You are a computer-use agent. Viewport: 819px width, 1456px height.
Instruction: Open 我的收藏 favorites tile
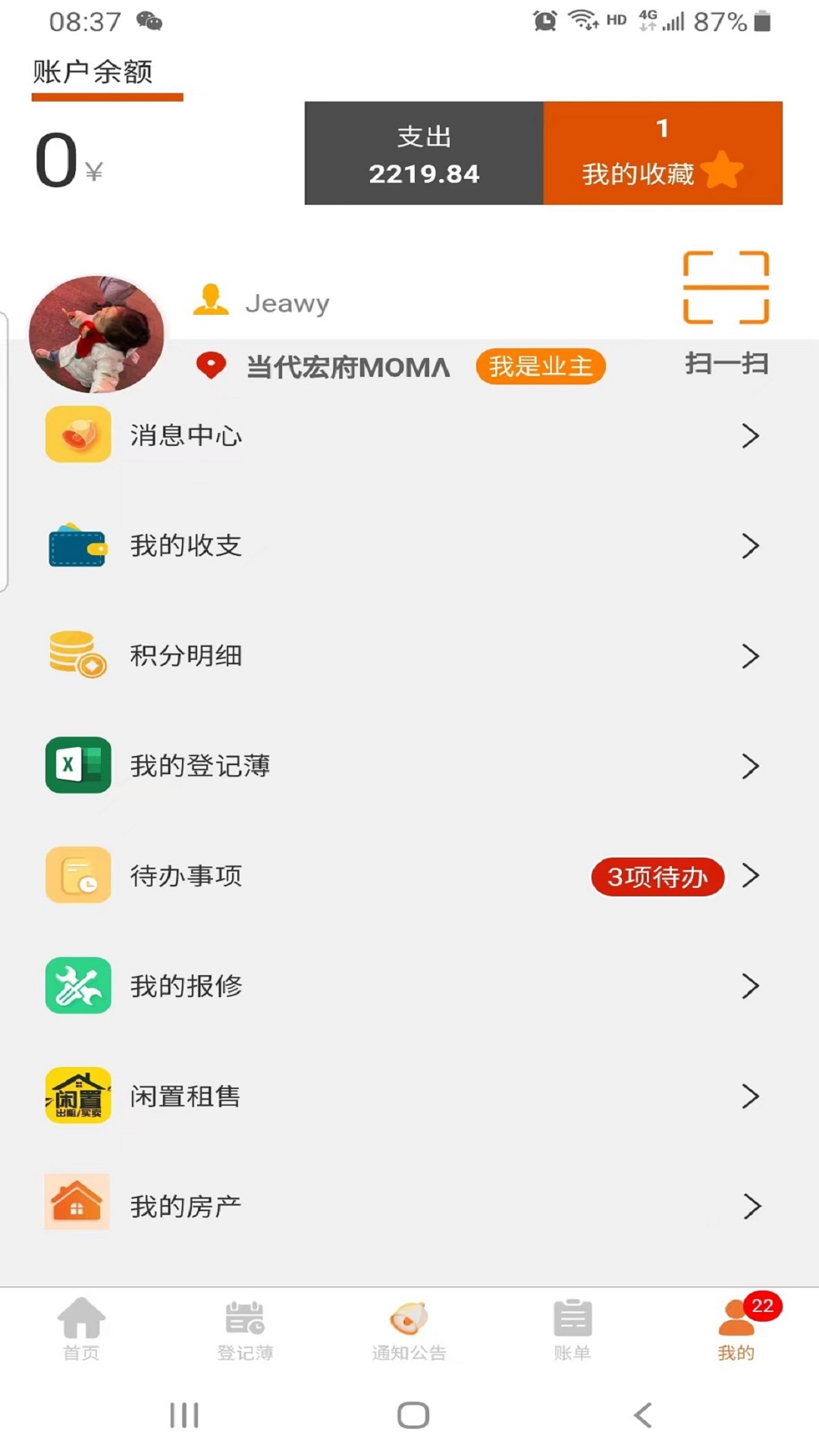(x=662, y=154)
